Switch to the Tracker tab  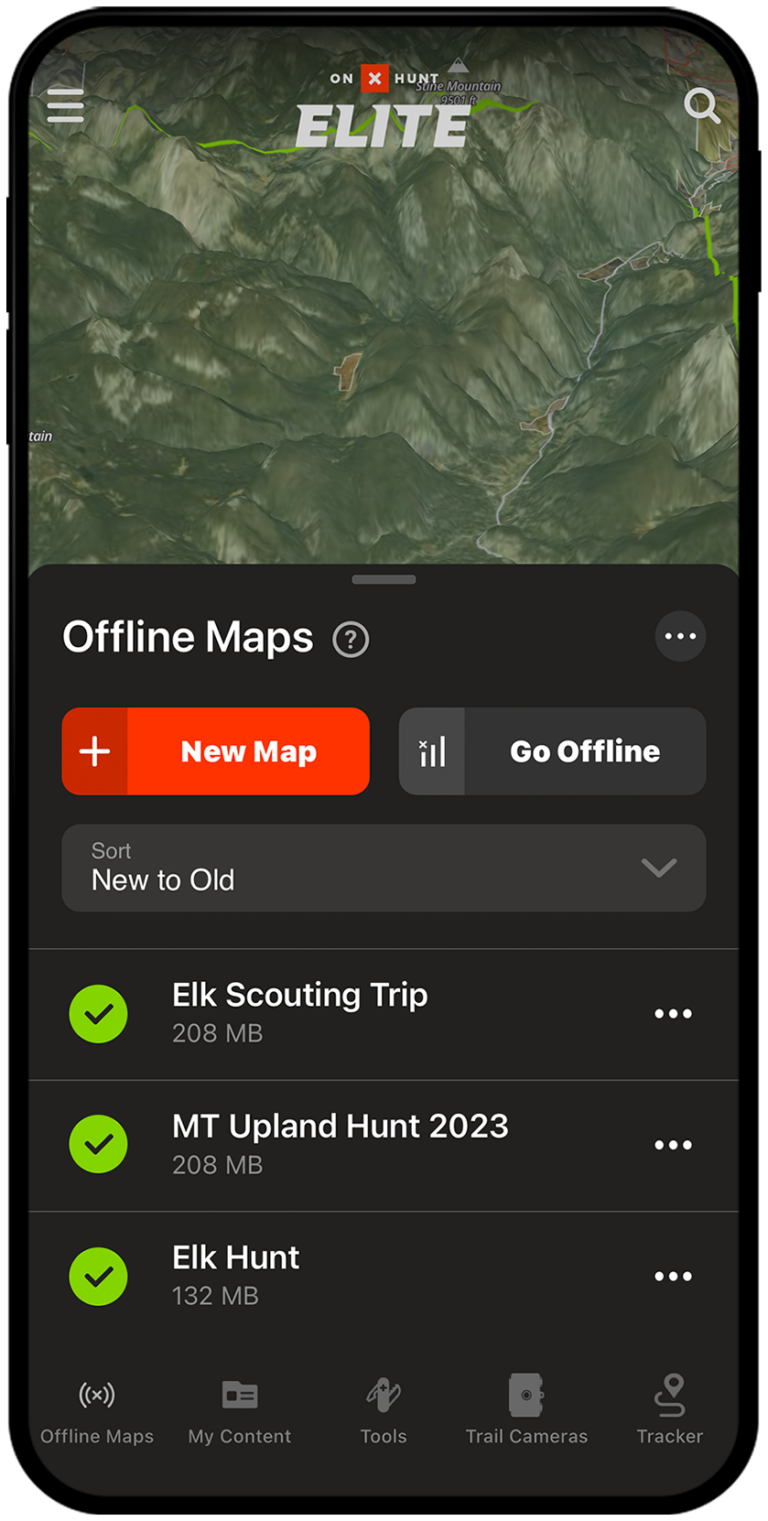[670, 1411]
